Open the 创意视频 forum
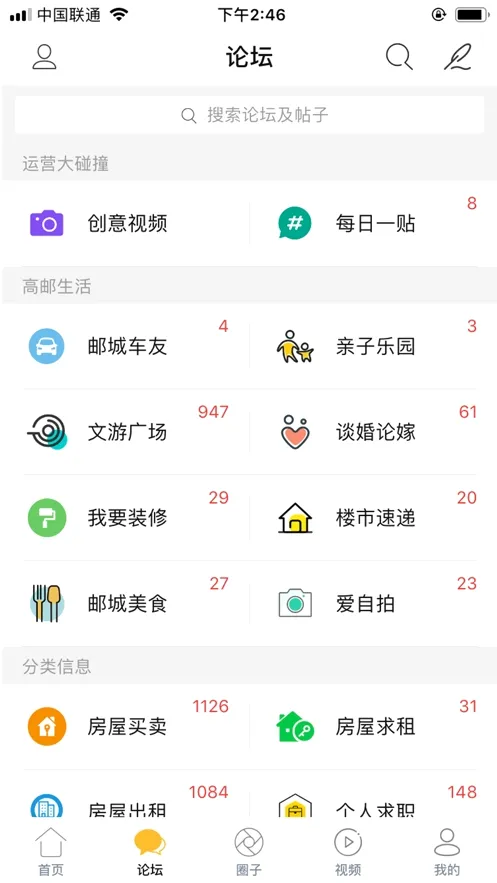Viewport: 497px width, 883px height. pos(125,224)
